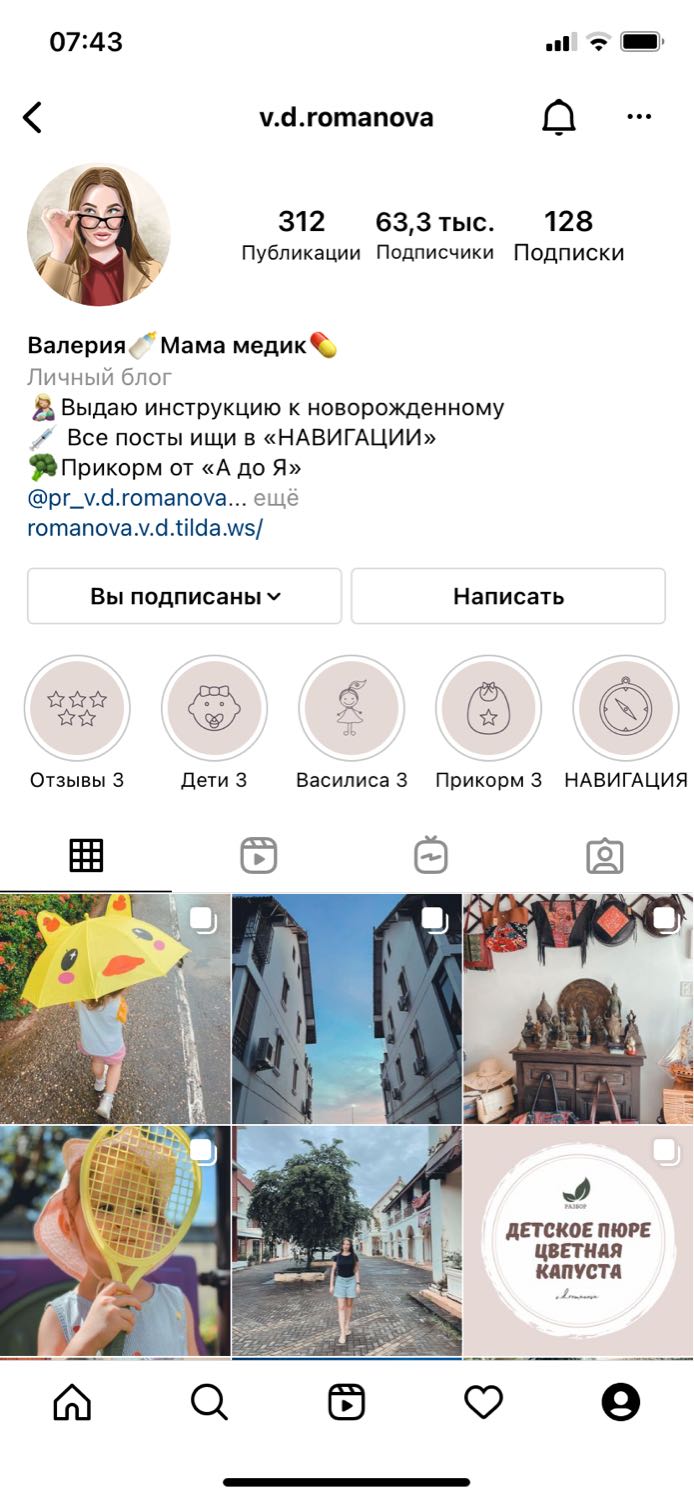This screenshot has height=1500, width=694.
Task: Open the «Отзывы 3» story highlight
Action: [77, 708]
